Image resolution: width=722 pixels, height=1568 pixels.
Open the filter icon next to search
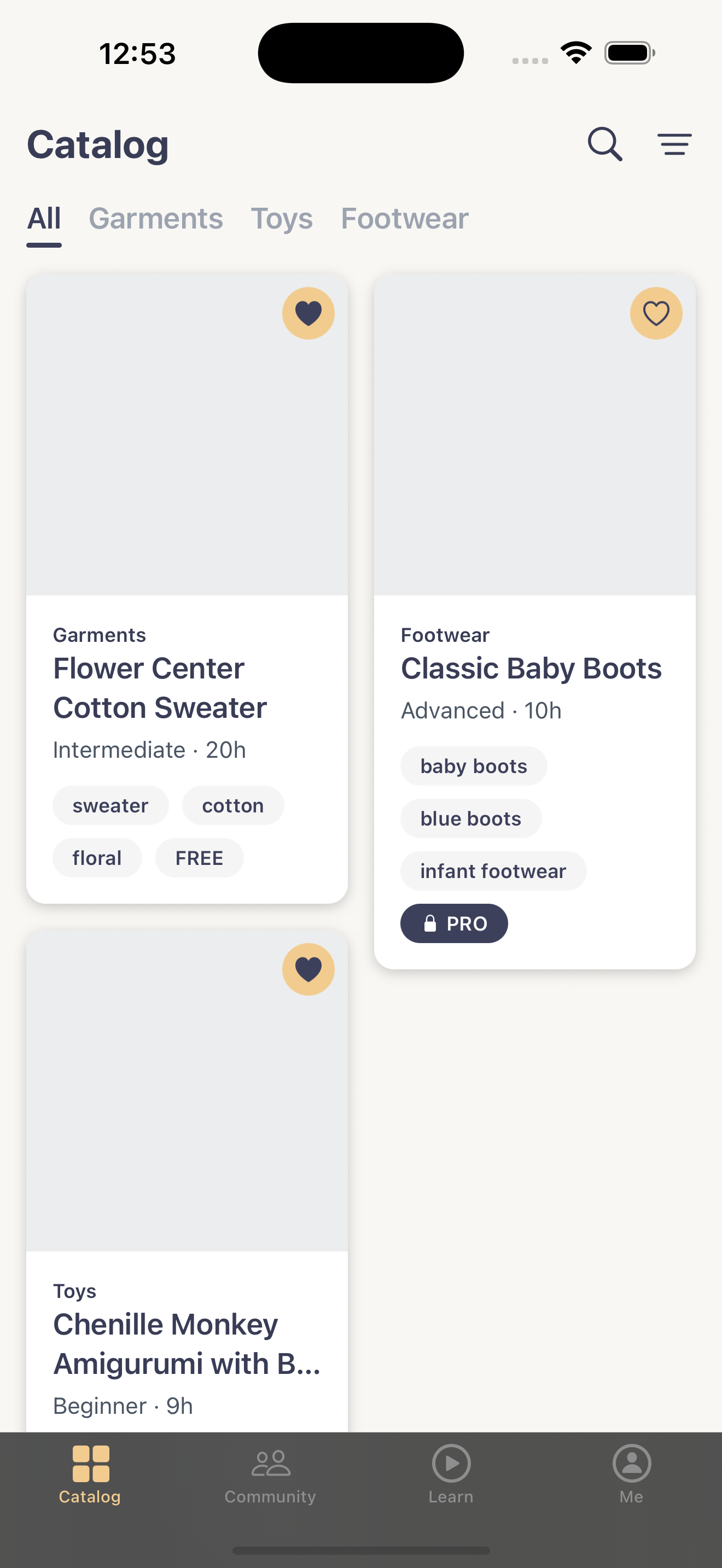pyautogui.click(x=674, y=144)
